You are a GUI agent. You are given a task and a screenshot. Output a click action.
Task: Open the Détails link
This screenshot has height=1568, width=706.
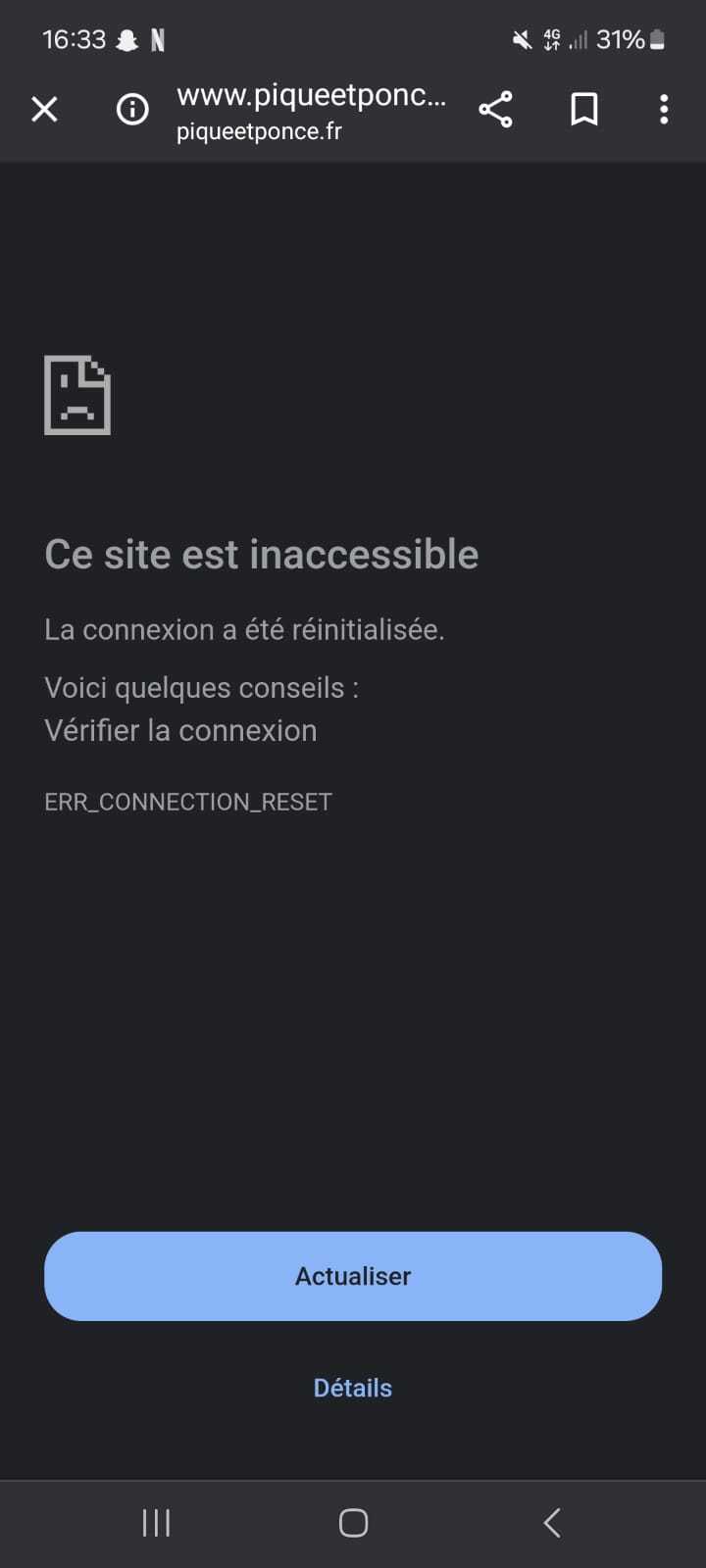[353, 1388]
